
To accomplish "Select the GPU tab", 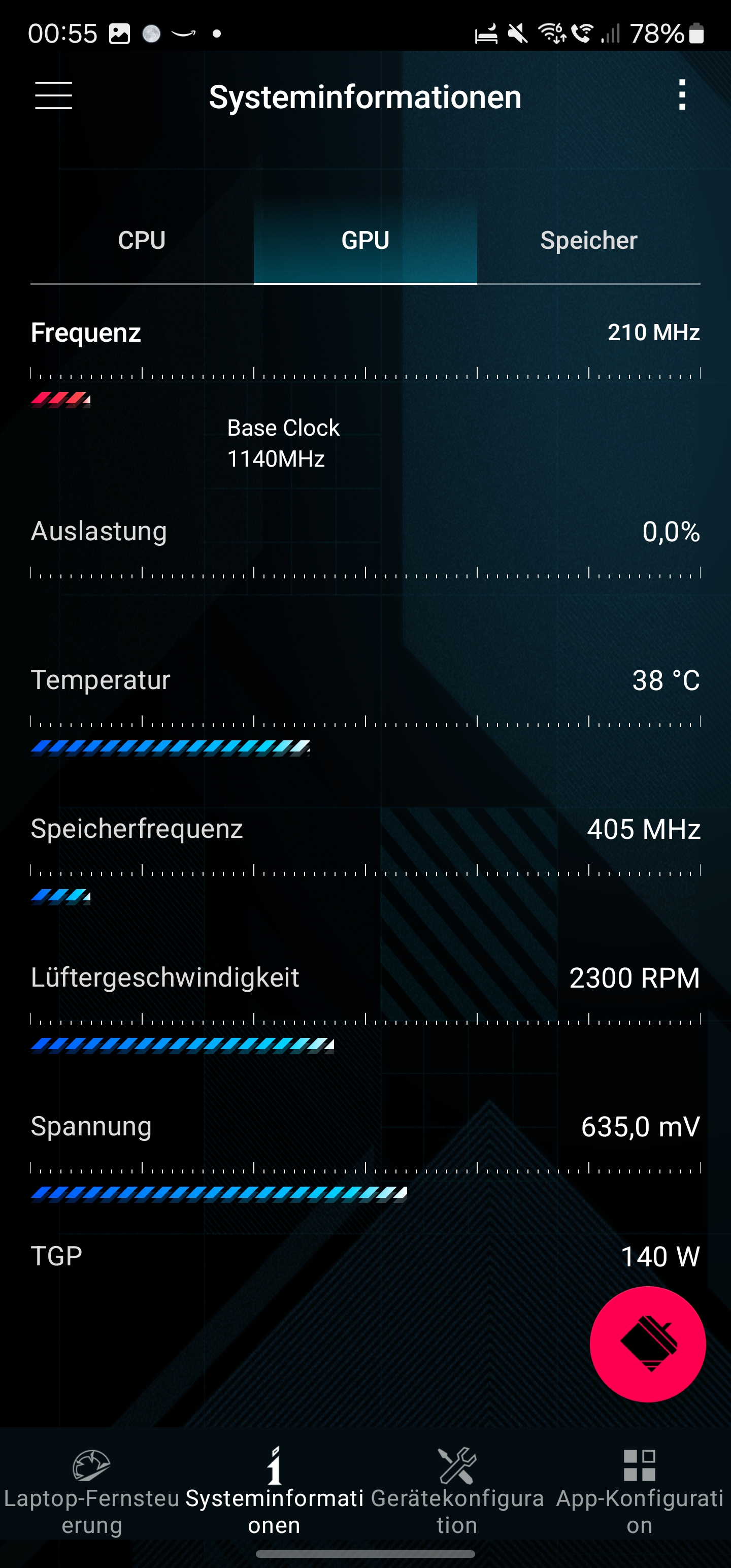I will [x=365, y=241].
